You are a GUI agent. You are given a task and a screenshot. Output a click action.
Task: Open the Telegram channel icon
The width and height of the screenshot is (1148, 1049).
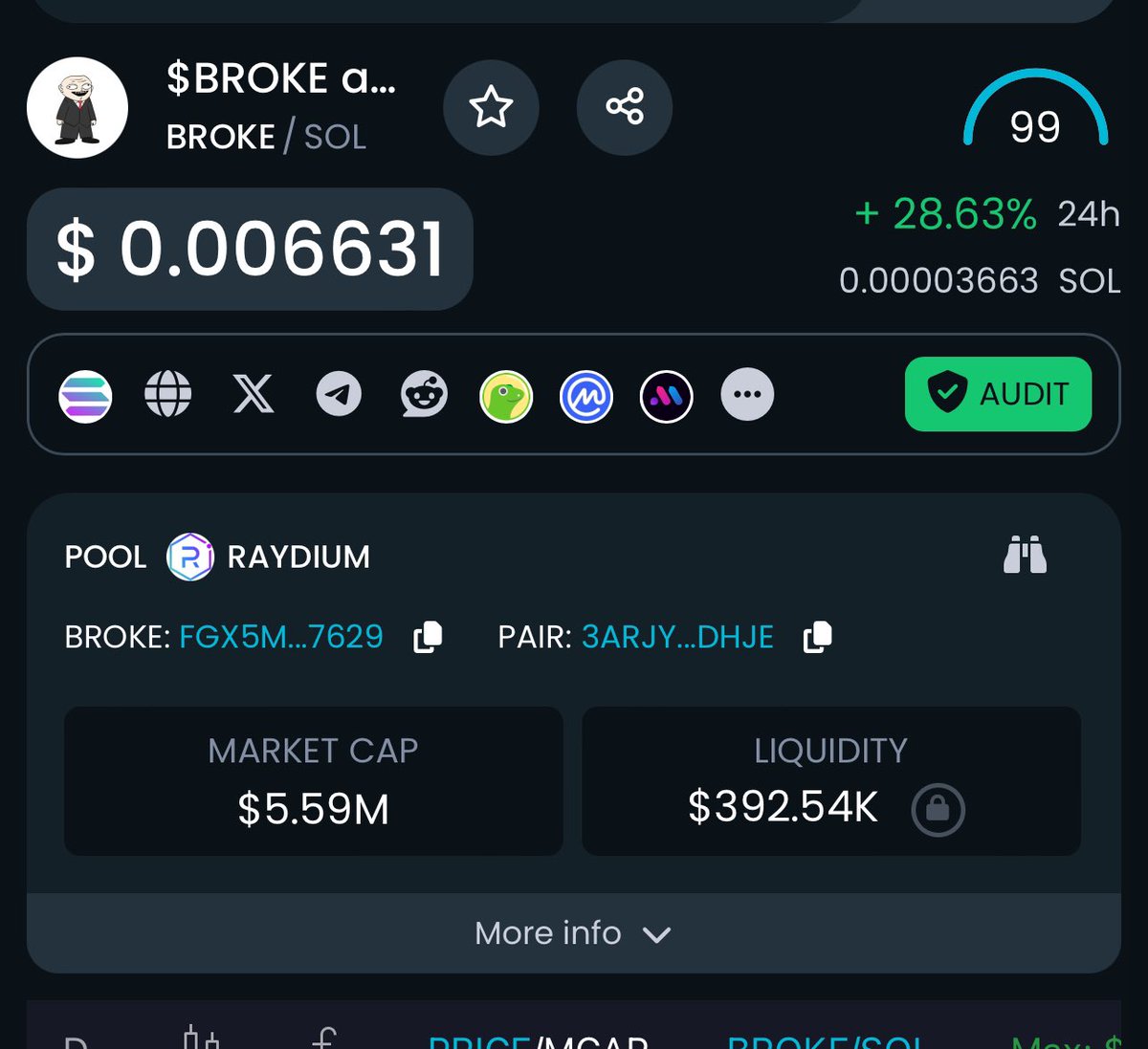(x=339, y=394)
